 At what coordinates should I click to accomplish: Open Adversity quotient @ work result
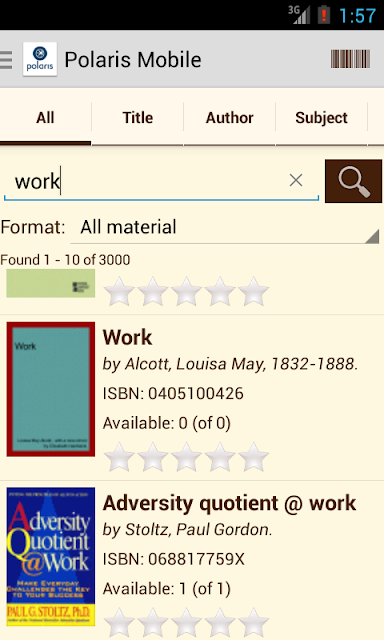coord(192,560)
